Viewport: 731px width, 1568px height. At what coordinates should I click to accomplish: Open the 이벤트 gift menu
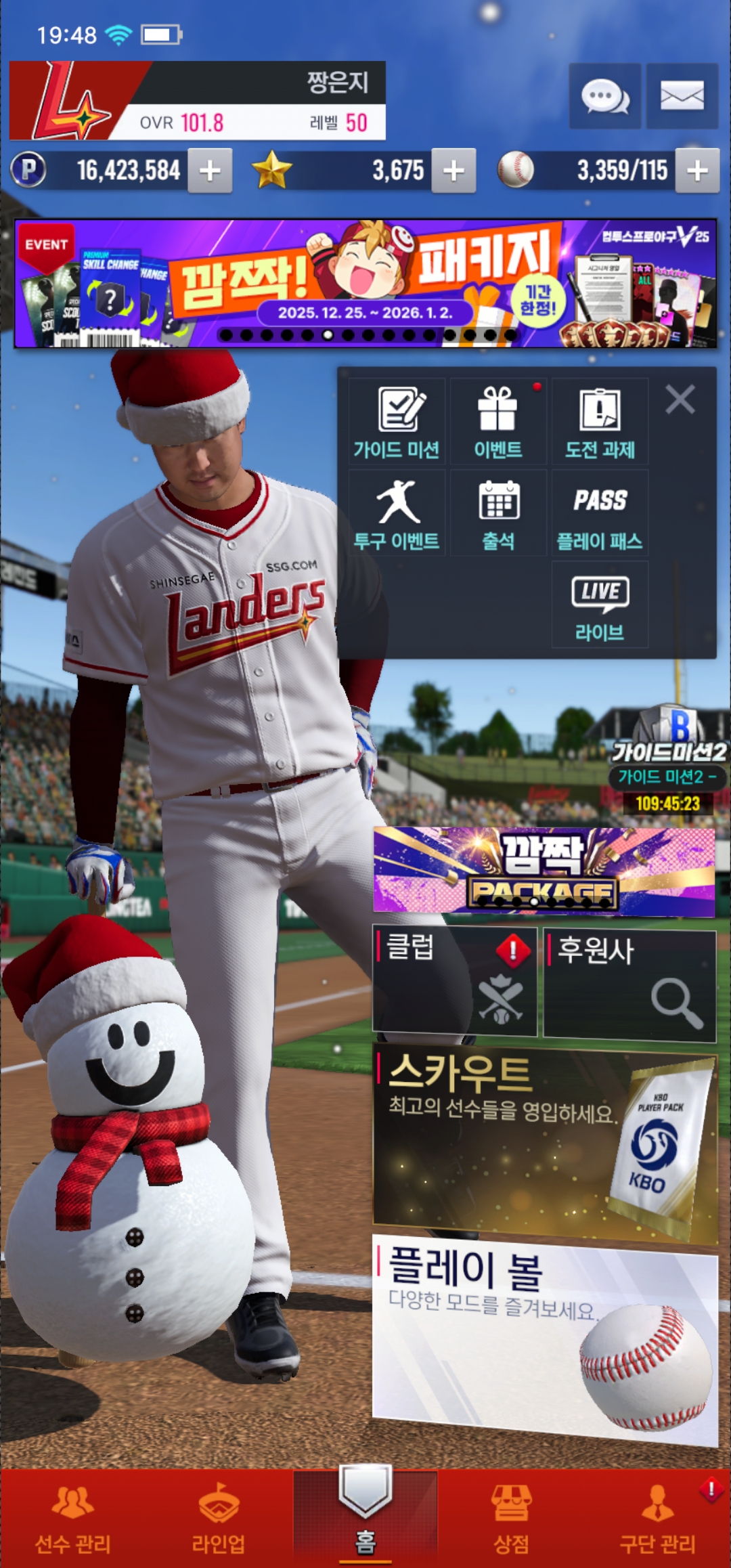pos(498,421)
